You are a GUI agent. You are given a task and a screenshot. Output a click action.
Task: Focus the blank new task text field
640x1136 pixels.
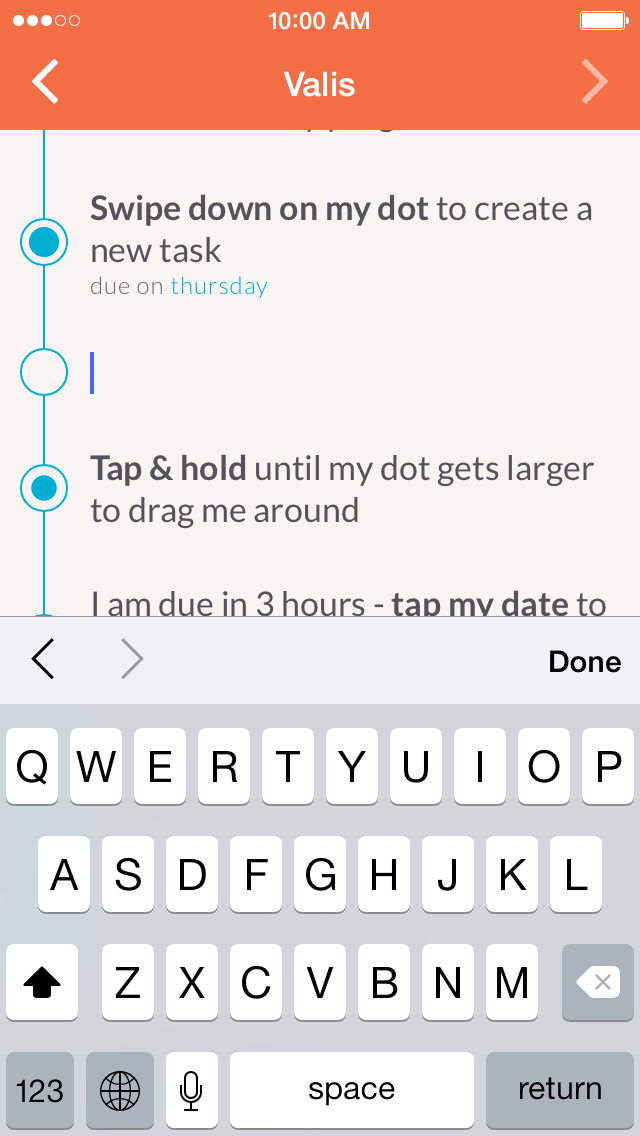(x=350, y=372)
